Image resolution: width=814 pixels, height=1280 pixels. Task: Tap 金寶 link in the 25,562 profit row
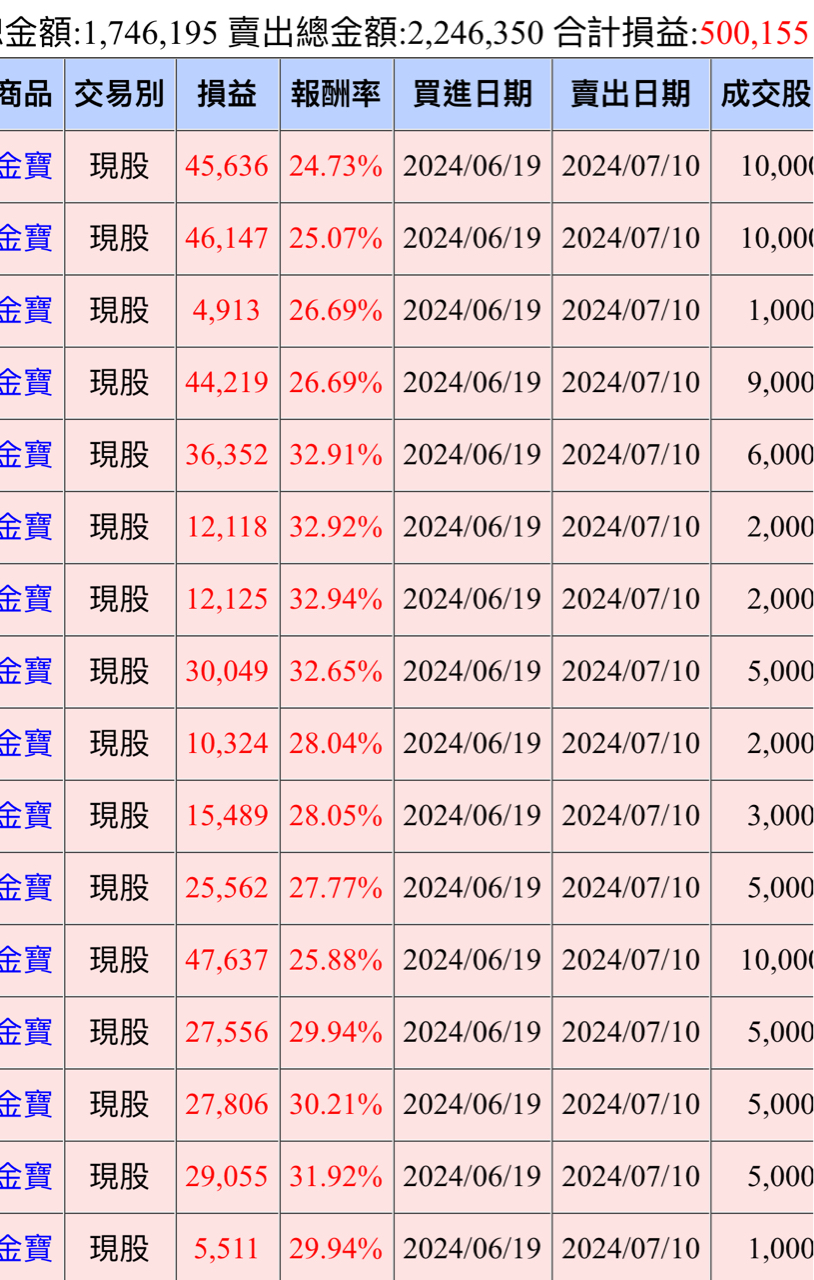(25, 888)
